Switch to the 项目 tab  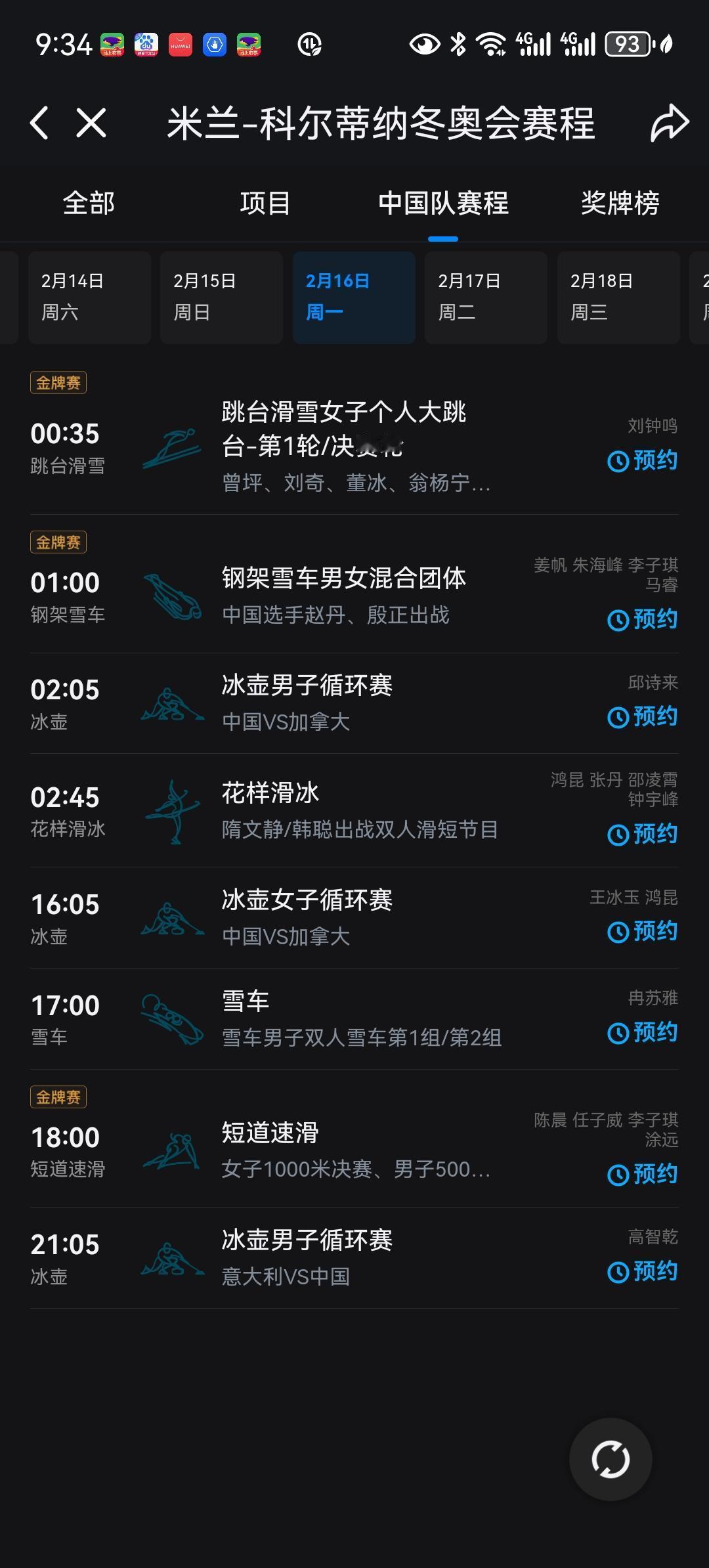point(265,203)
